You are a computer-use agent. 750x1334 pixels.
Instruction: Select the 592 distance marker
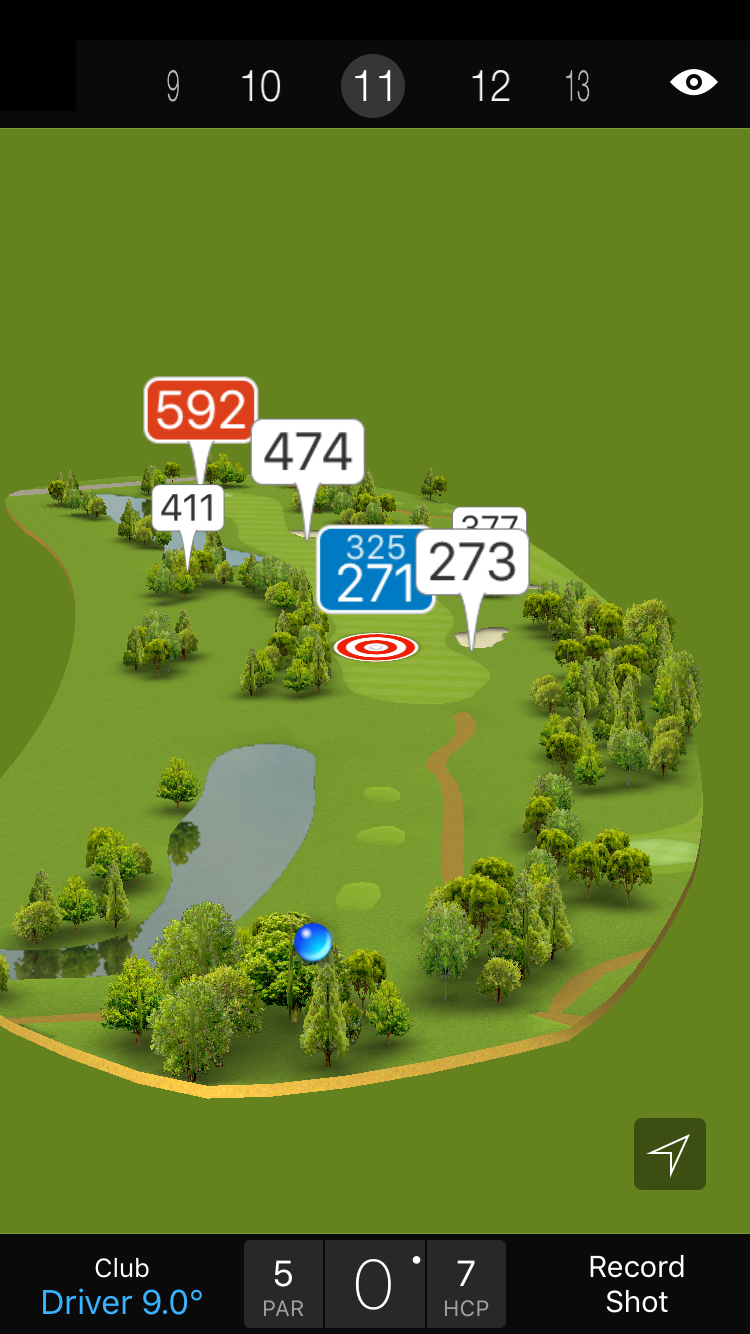(201, 410)
